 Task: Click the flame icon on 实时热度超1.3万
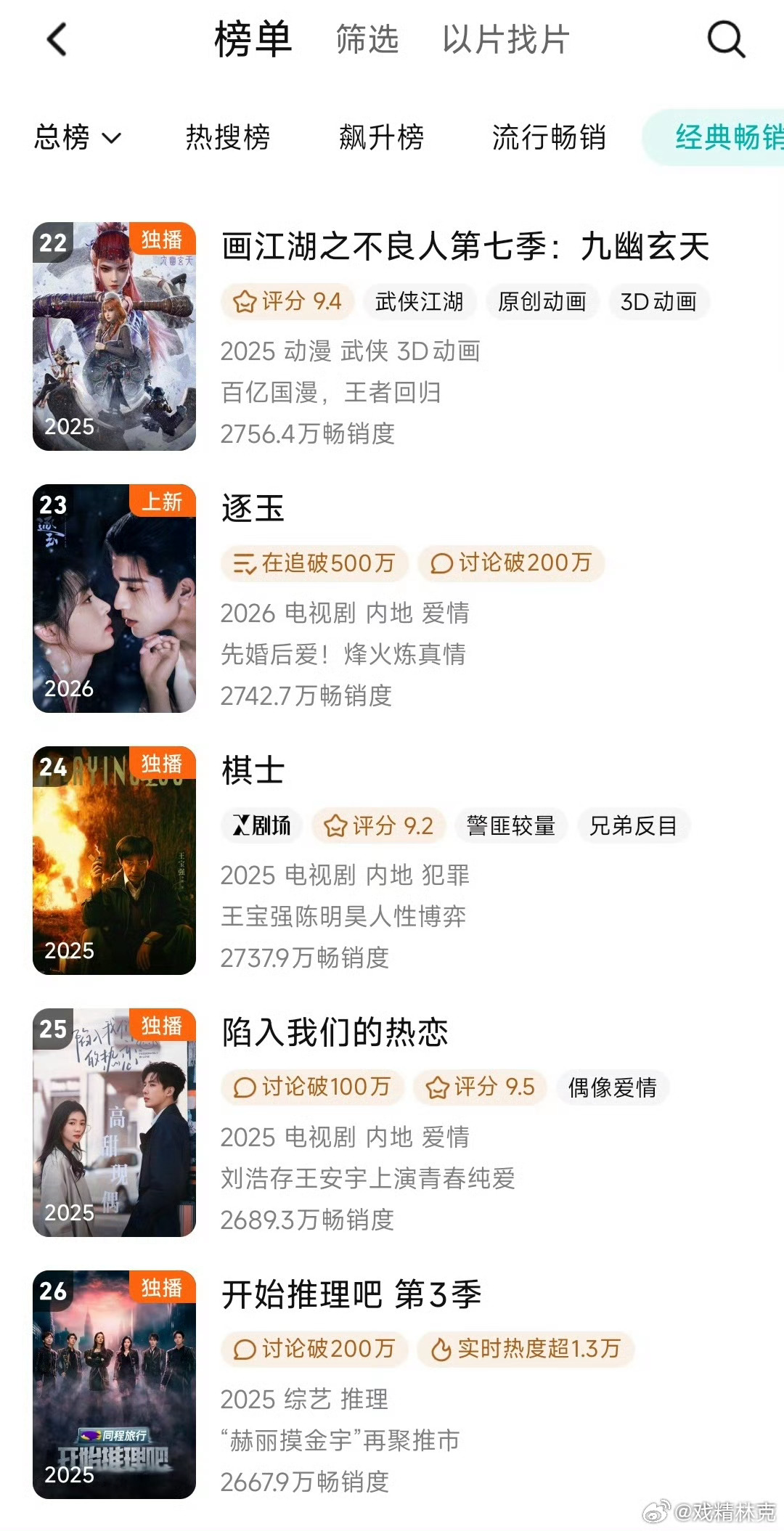tap(444, 1349)
